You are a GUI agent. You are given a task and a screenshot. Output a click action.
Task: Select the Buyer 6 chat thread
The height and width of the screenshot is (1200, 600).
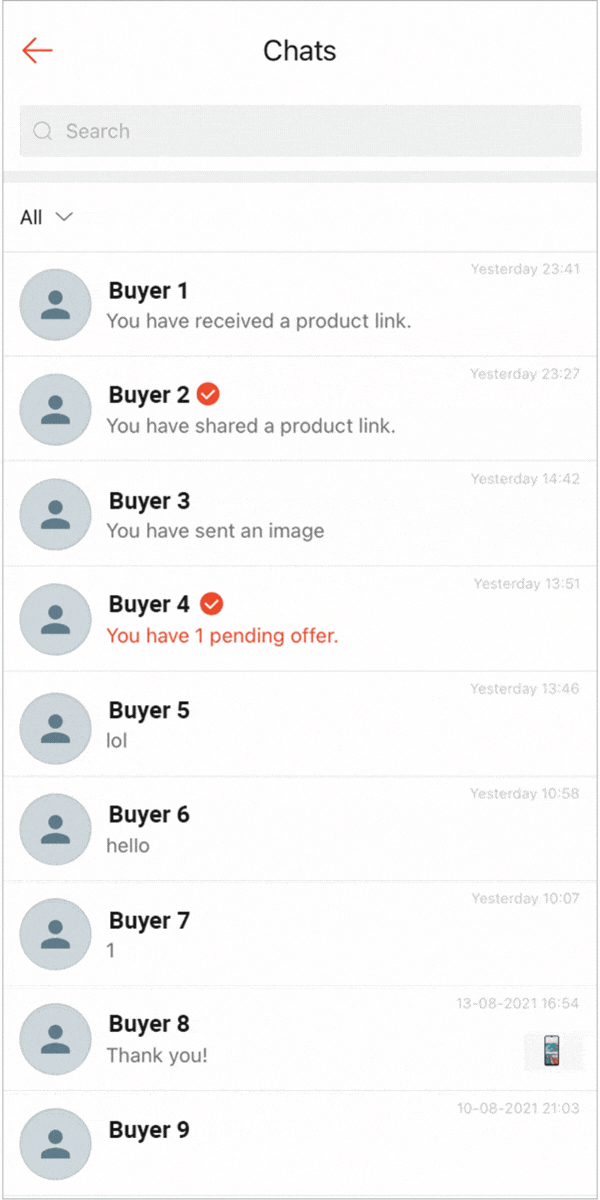(300, 829)
